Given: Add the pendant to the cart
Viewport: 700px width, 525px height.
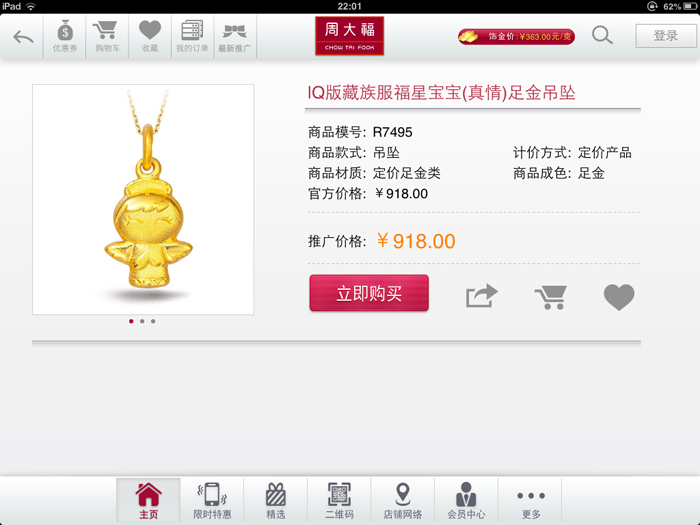Looking at the screenshot, I should pyautogui.click(x=550, y=296).
